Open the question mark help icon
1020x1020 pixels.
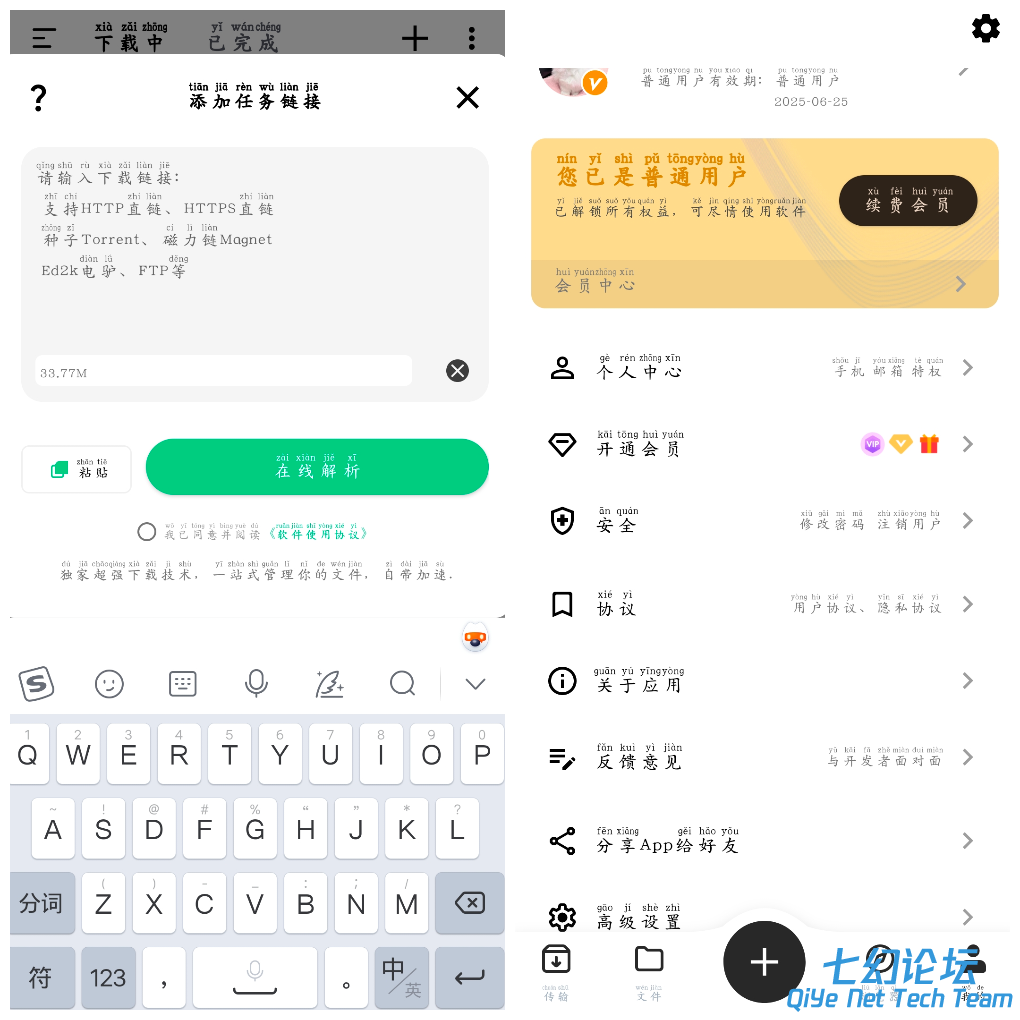pos(38,98)
